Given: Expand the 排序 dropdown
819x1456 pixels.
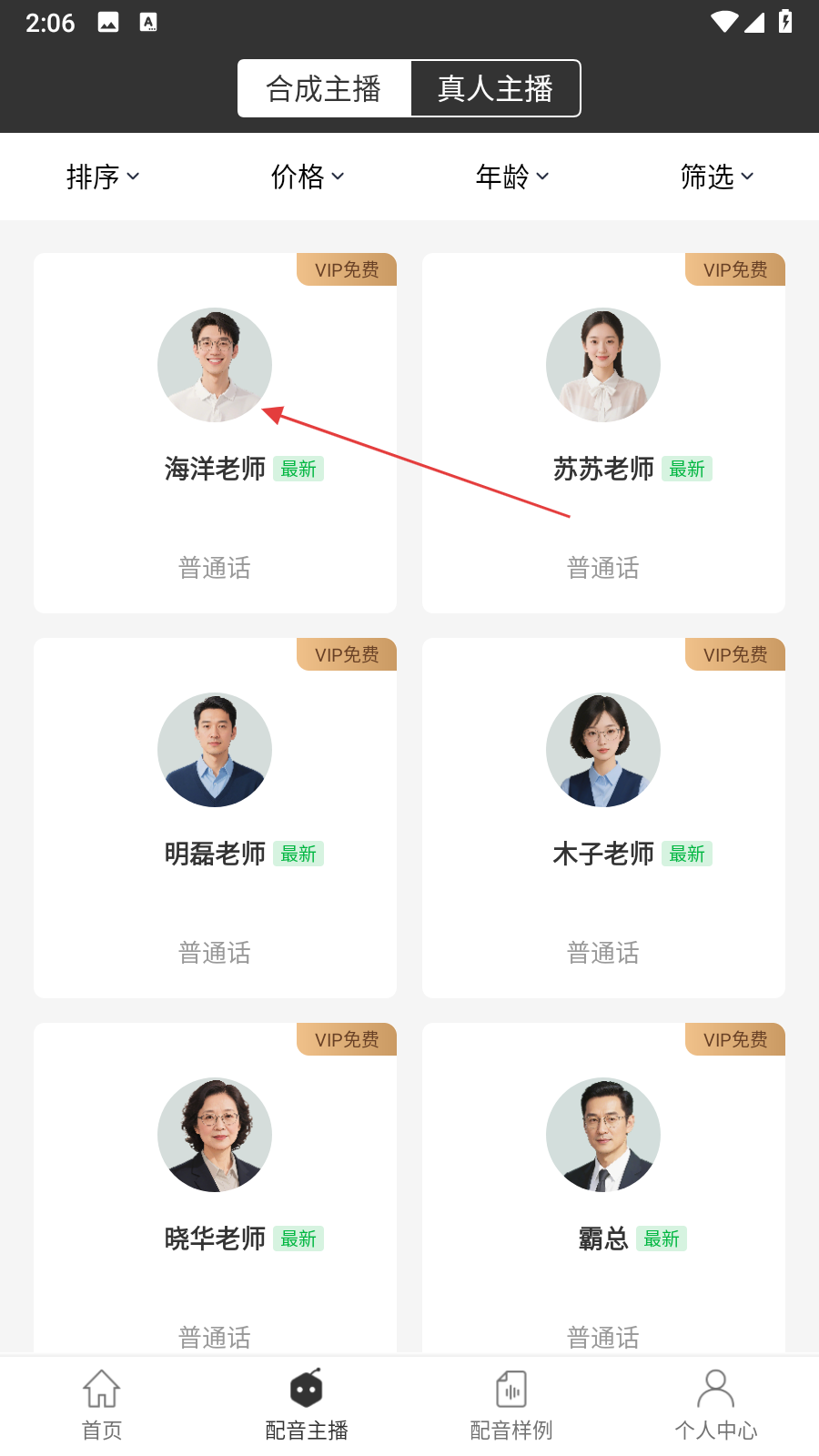Looking at the screenshot, I should [x=102, y=177].
